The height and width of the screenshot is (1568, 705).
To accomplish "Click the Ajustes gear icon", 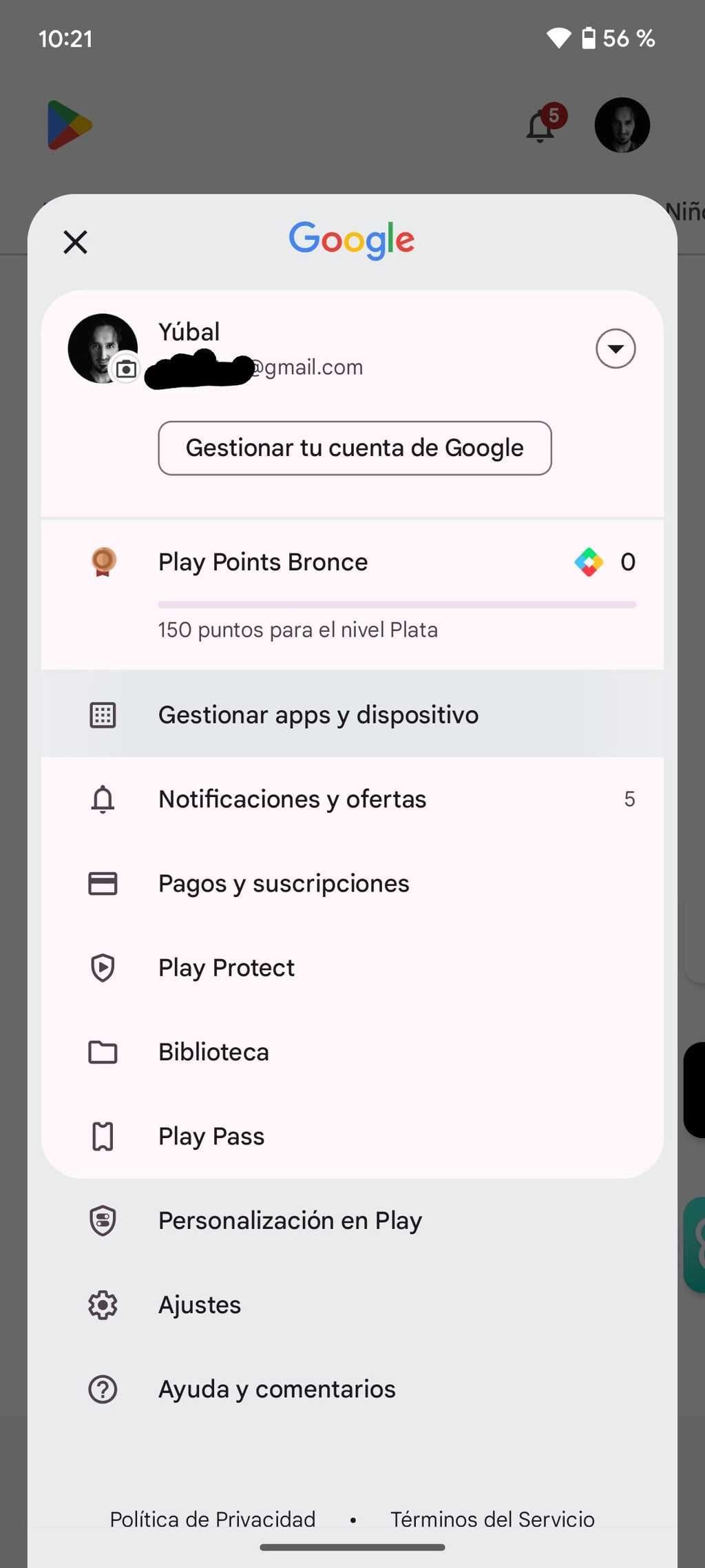I will click(x=103, y=1305).
